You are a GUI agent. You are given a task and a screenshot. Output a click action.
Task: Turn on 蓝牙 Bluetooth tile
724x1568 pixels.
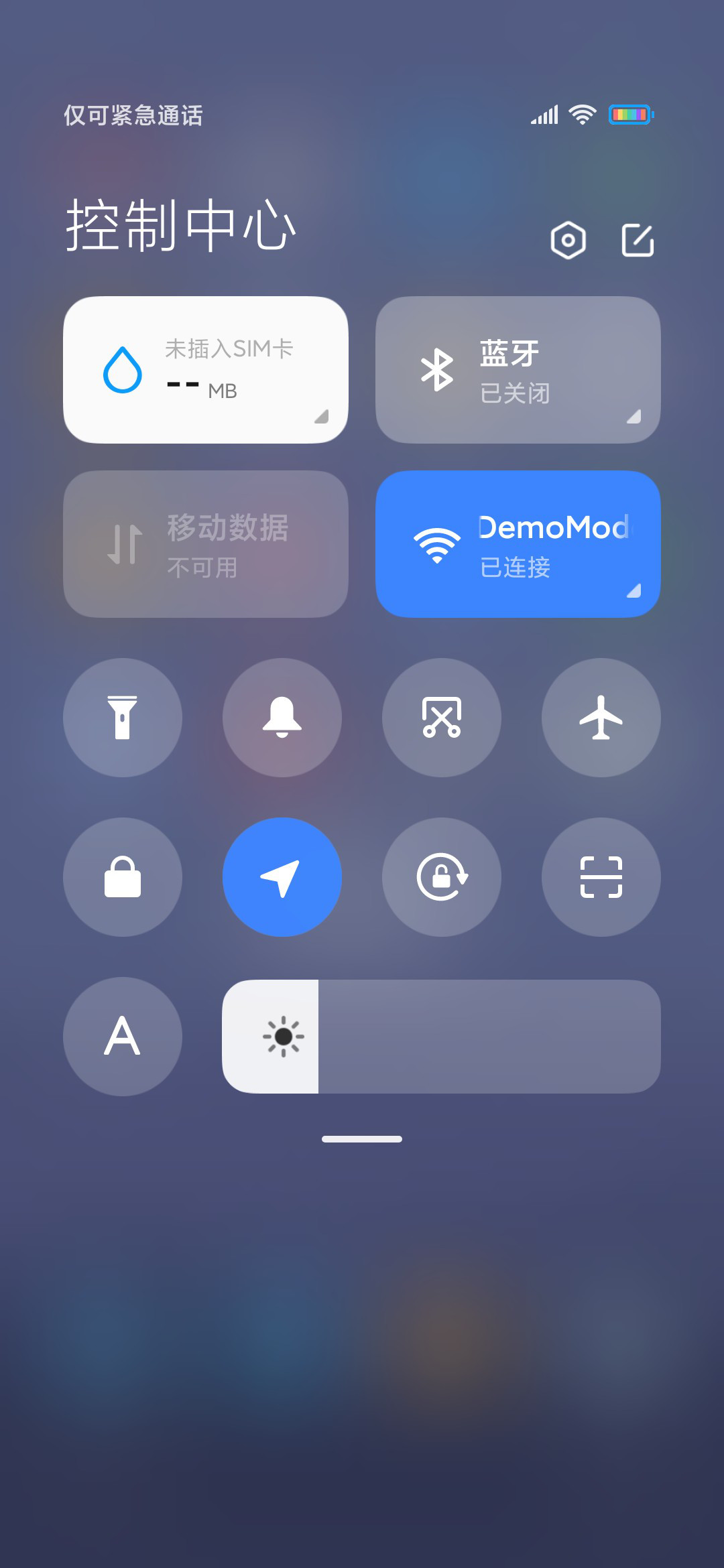pyautogui.click(x=518, y=370)
